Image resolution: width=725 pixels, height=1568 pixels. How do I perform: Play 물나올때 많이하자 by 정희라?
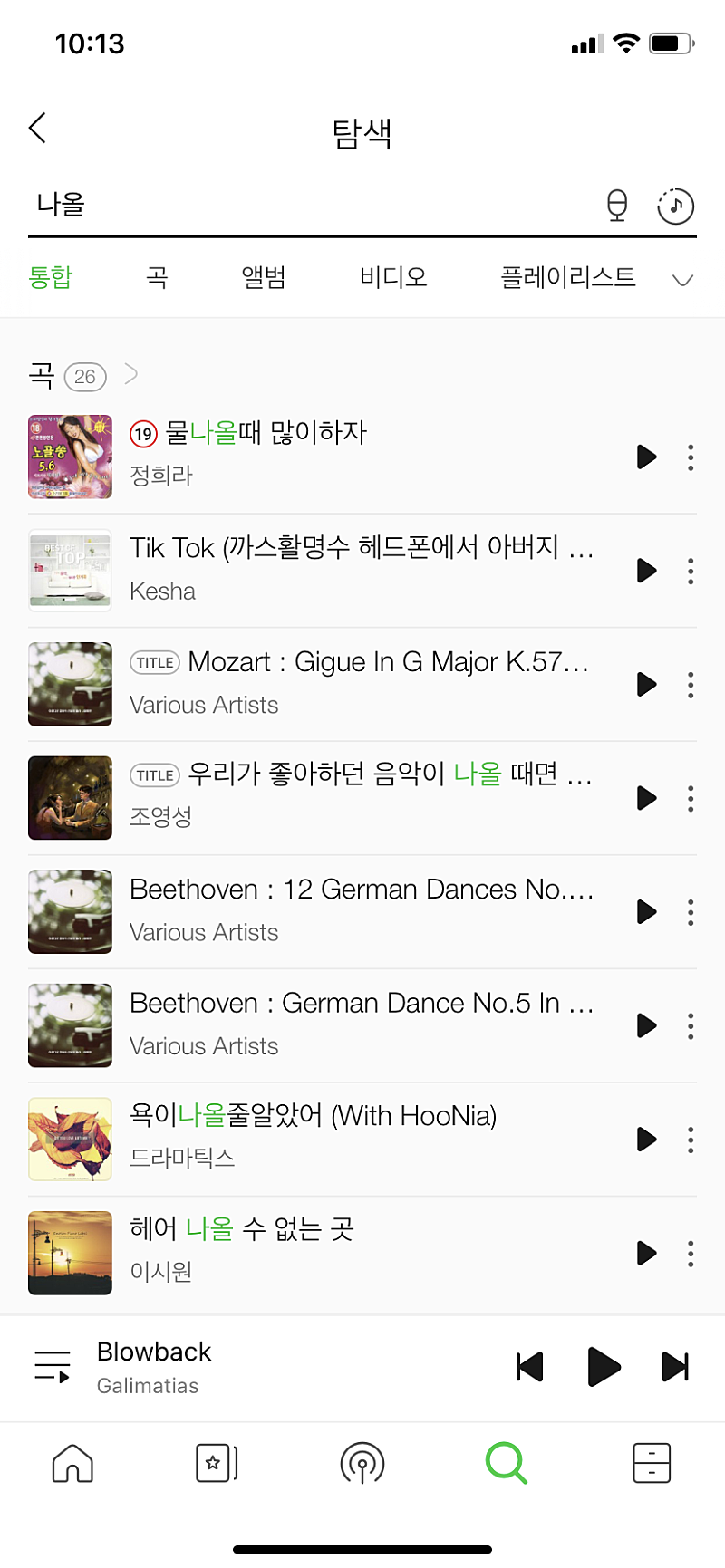pyautogui.click(x=646, y=457)
